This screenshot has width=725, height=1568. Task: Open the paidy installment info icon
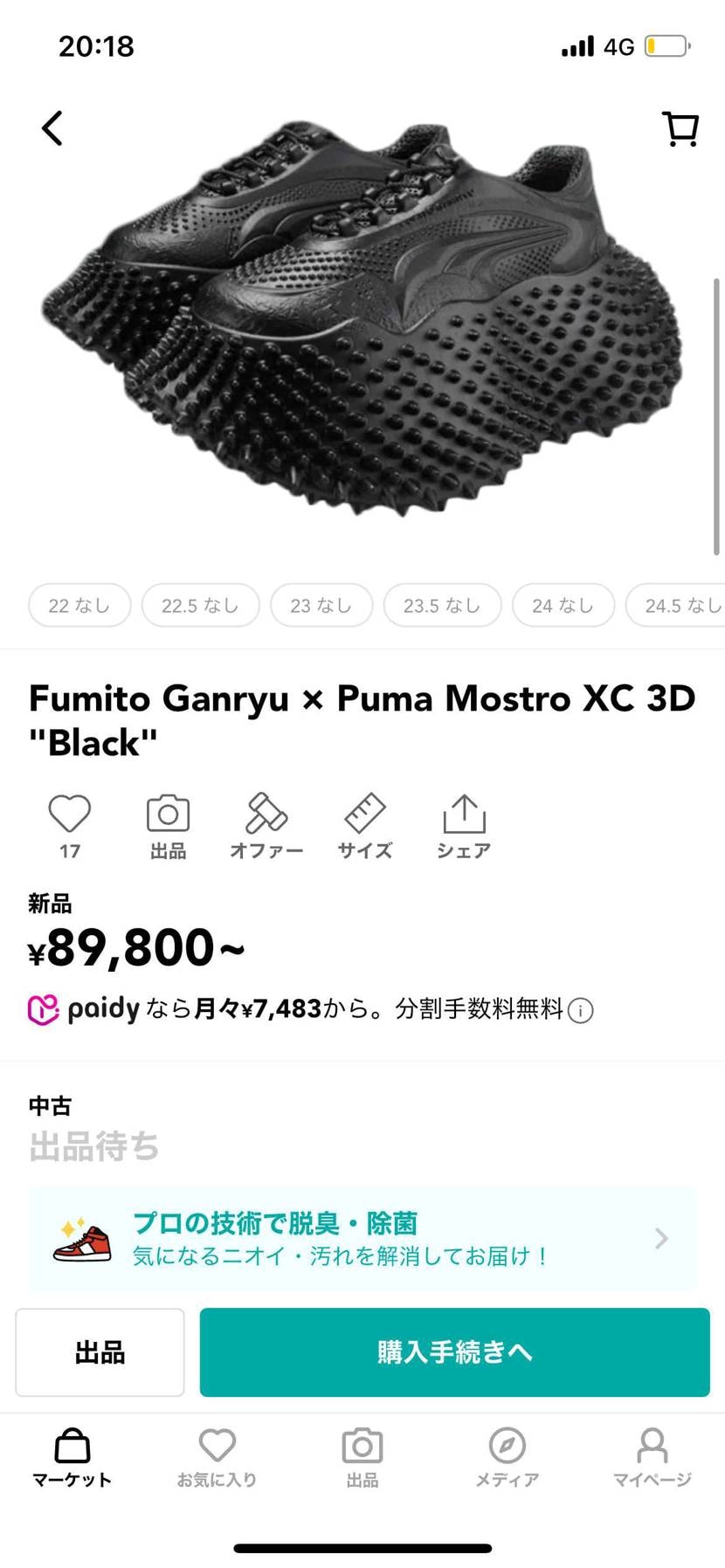point(581,1010)
